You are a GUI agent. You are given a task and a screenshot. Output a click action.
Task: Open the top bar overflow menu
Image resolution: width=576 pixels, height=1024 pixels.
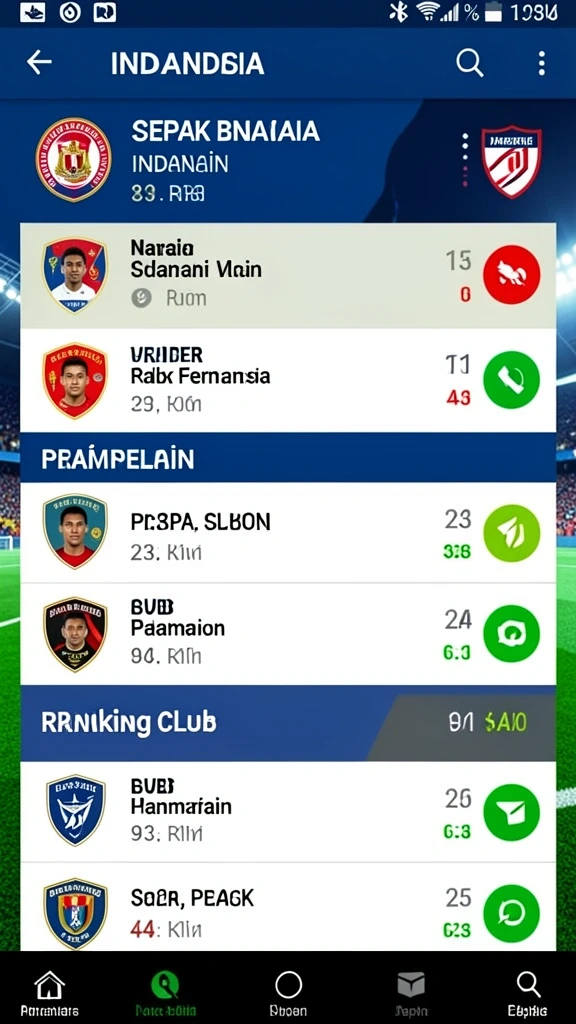[541, 63]
